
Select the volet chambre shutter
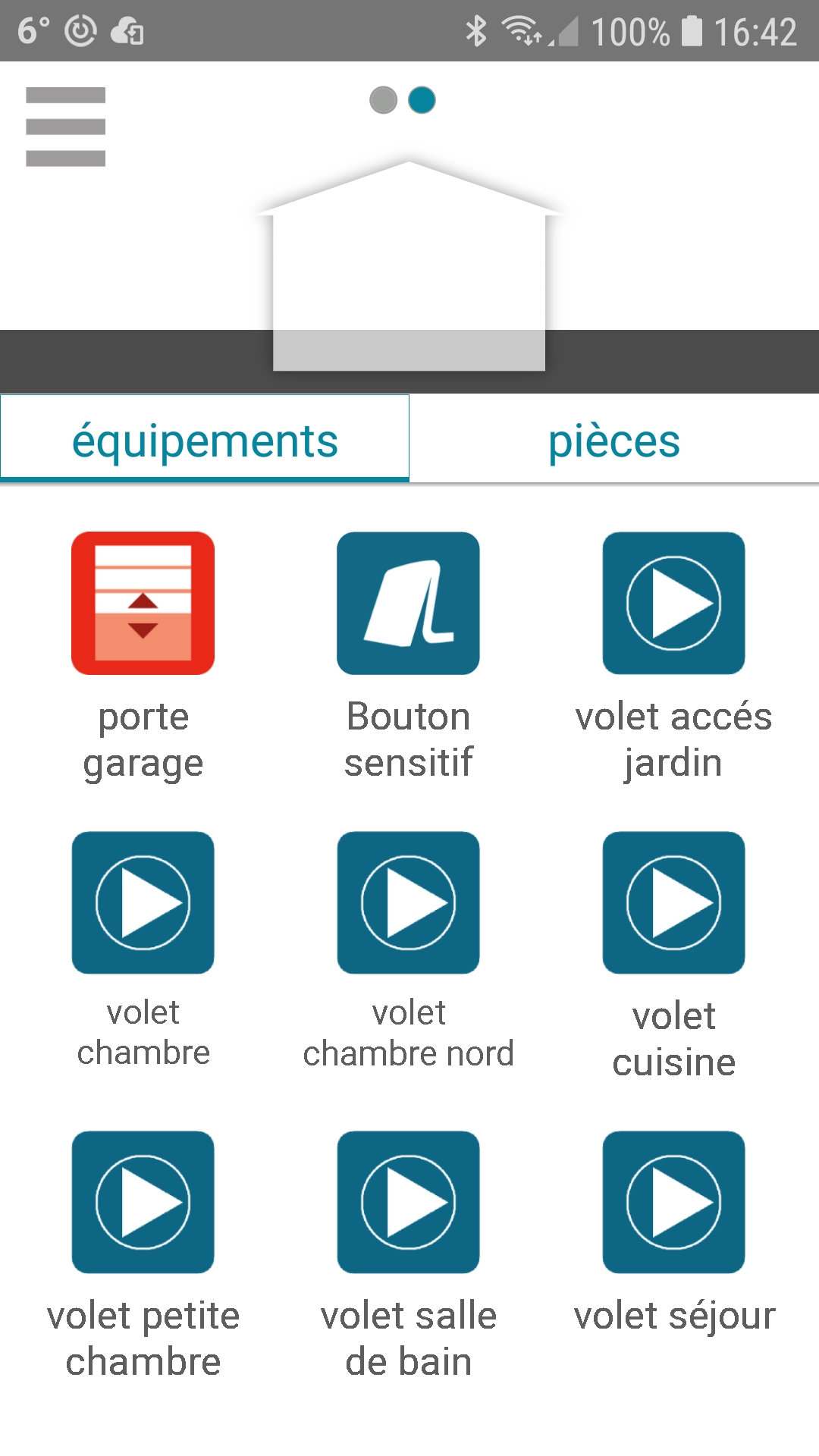coord(143,902)
